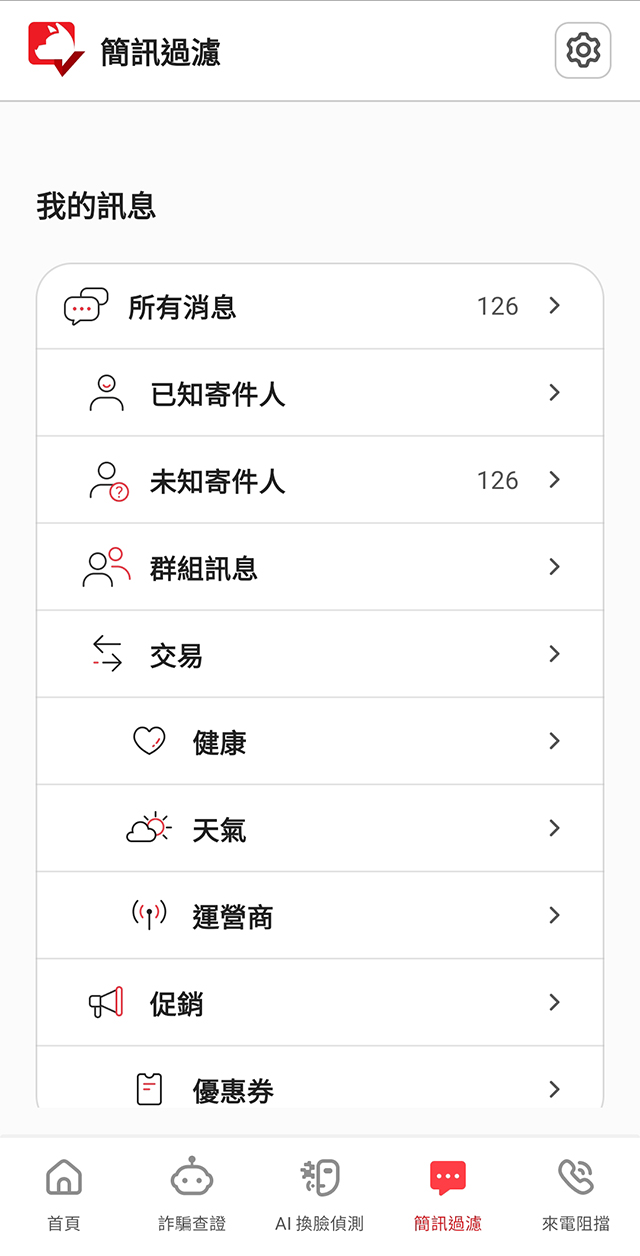
Task: Open 所有消息 message list
Action: [x=319, y=307]
